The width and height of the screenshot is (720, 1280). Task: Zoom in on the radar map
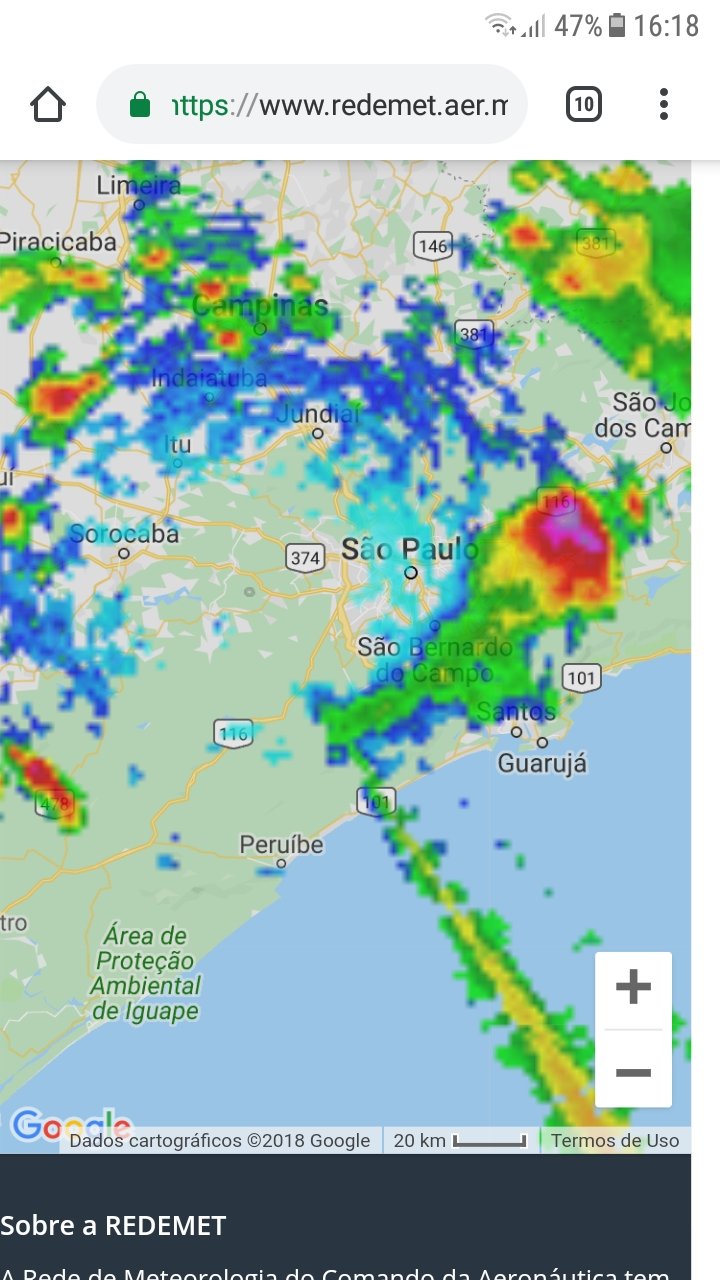pyautogui.click(x=633, y=989)
